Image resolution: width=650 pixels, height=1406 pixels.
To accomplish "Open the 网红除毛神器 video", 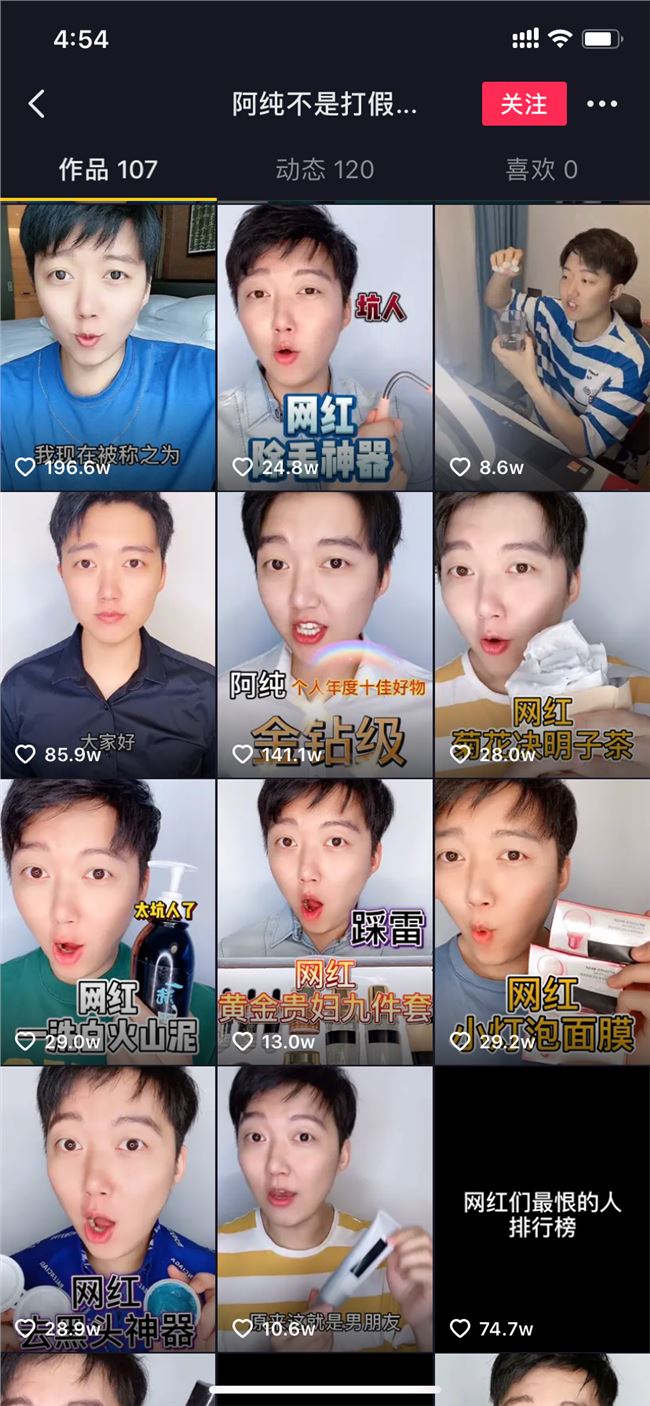I will pyautogui.click(x=325, y=346).
